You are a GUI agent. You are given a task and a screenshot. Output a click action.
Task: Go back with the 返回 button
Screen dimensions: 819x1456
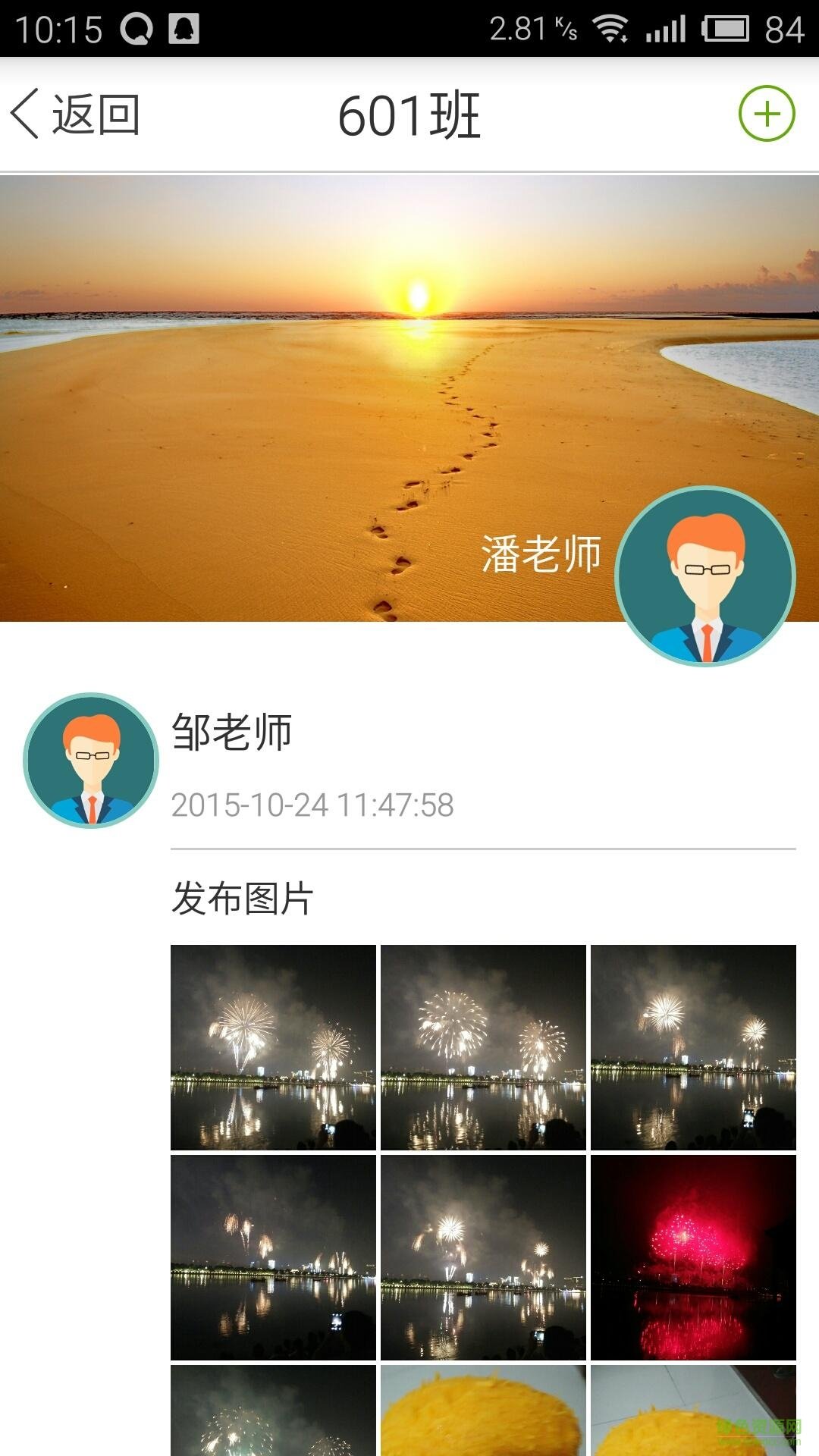tap(76, 115)
